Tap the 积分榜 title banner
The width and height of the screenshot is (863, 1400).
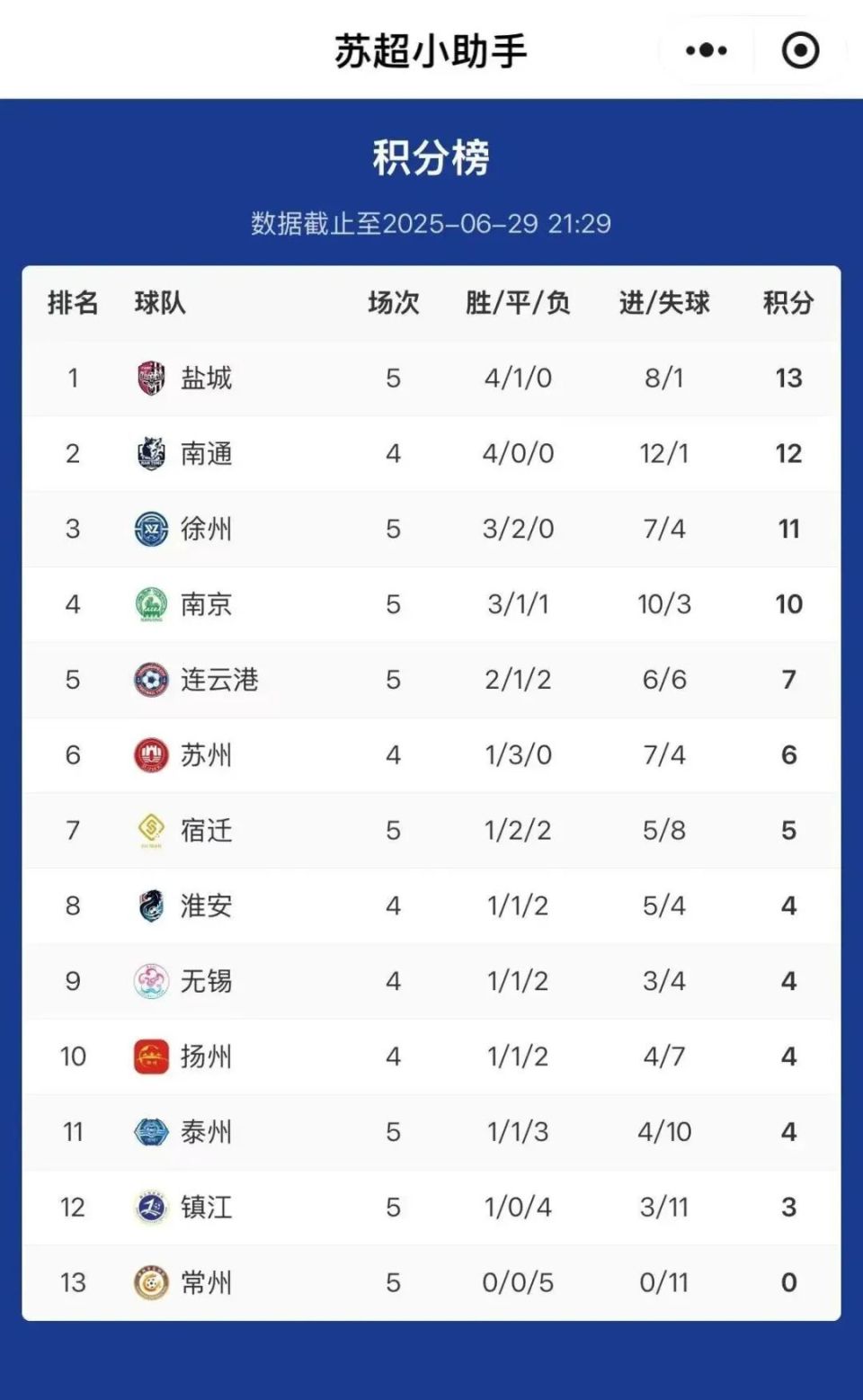pos(431,155)
